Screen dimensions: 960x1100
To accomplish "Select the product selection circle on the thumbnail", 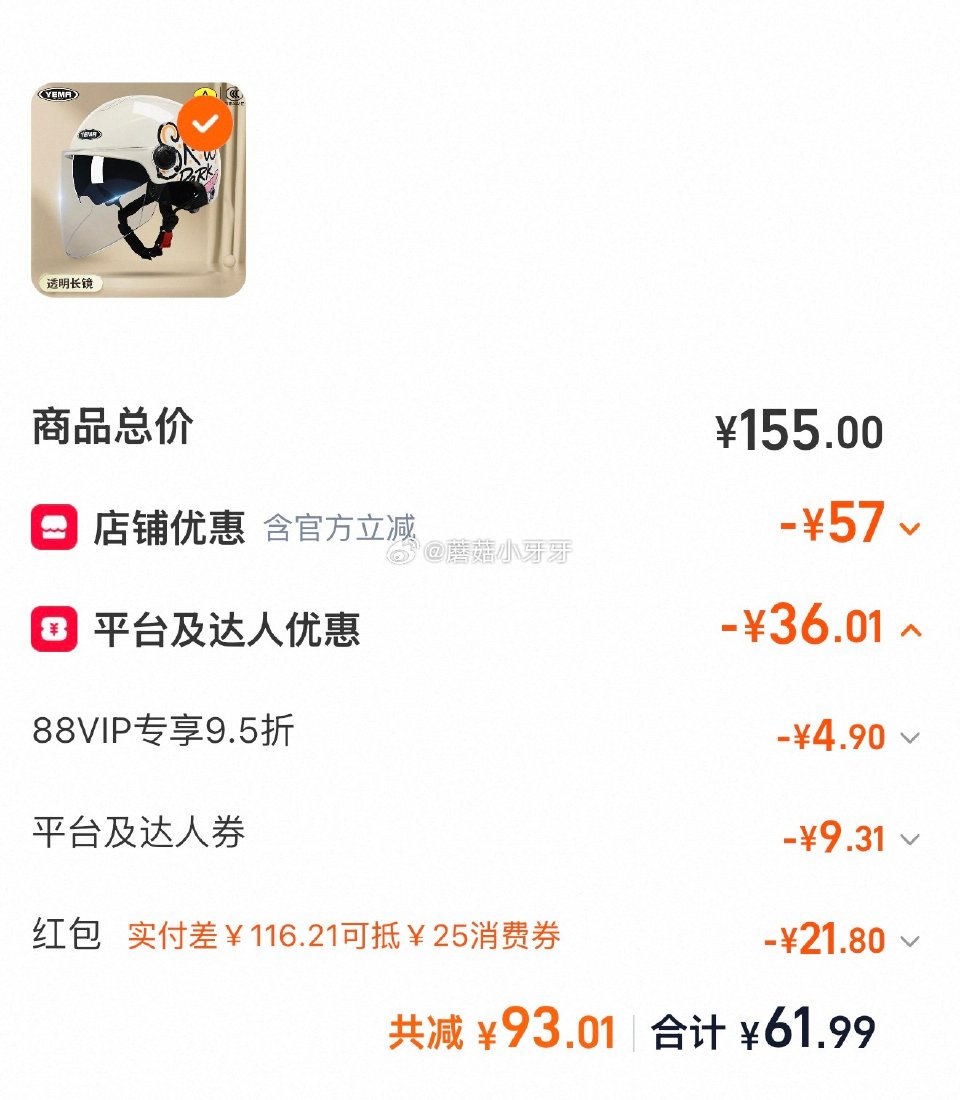I will point(206,123).
